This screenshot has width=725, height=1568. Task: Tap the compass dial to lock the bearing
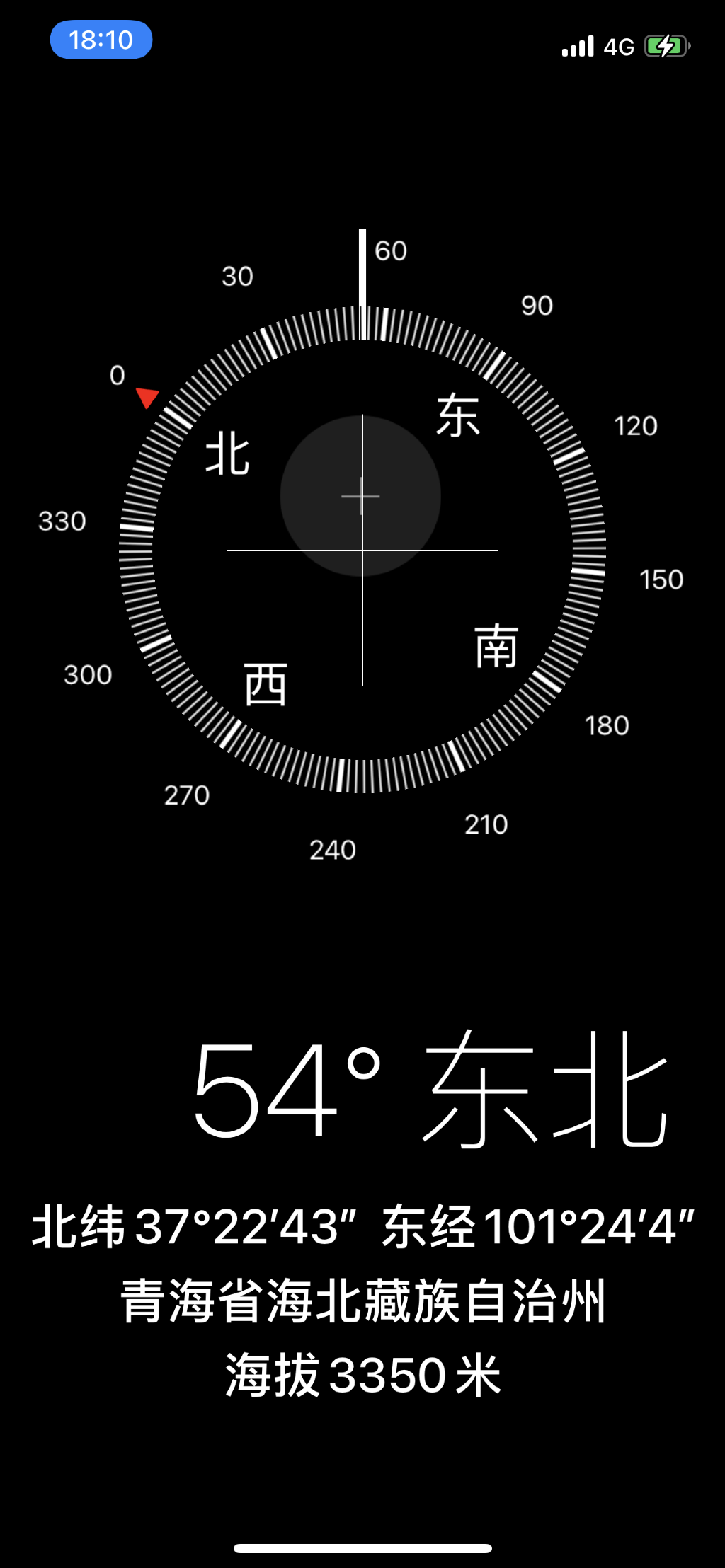click(362, 550)
